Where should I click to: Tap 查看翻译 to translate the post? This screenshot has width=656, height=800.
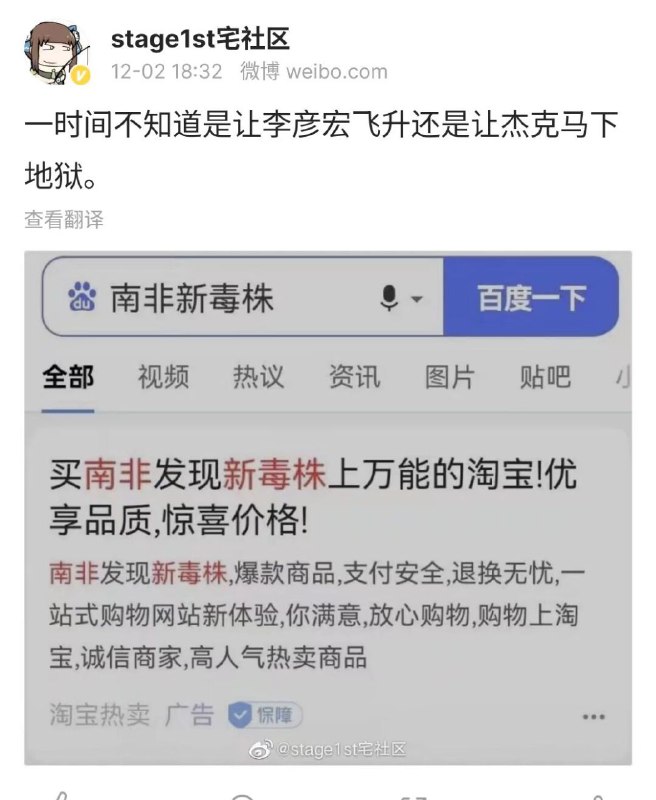[64, 219]
